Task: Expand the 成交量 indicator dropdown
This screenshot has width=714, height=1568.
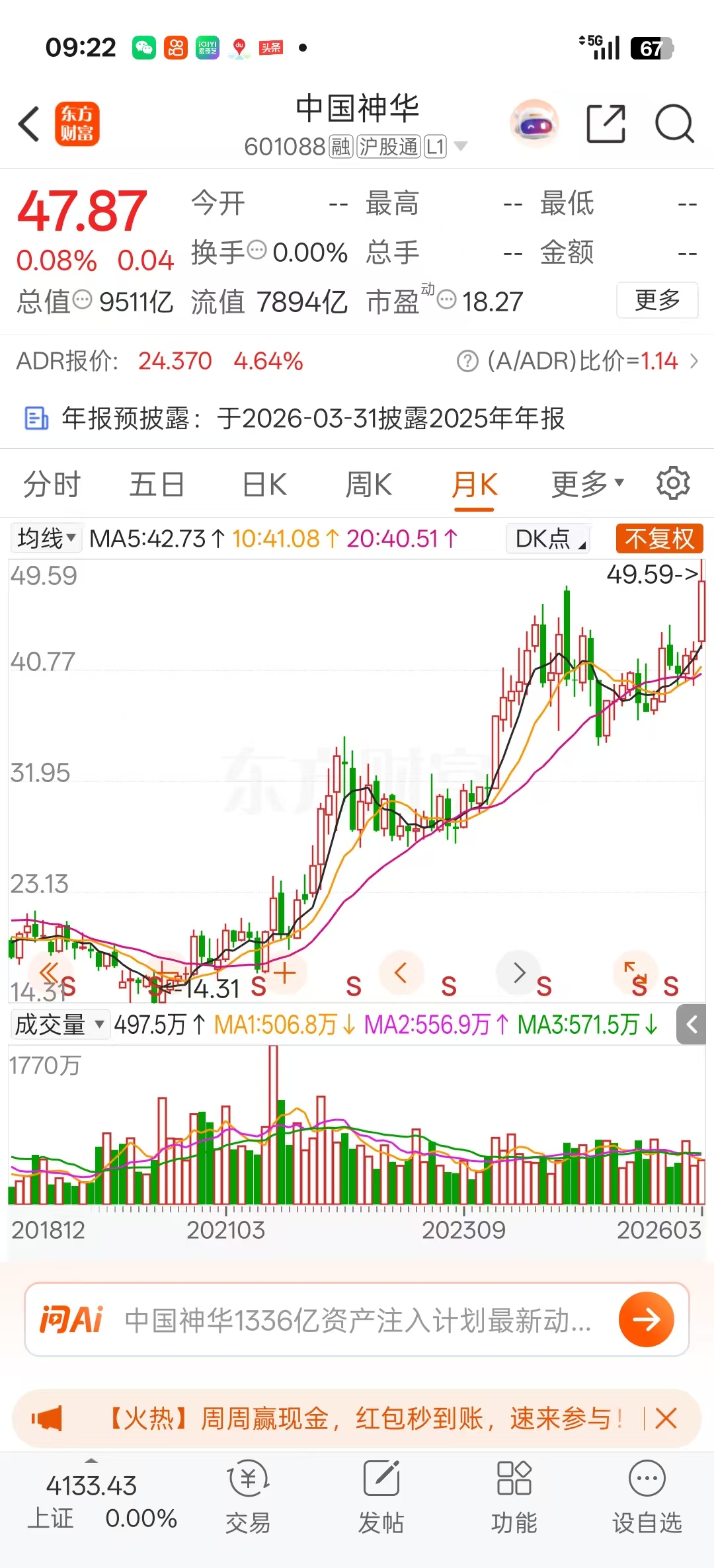Action: (59, 1025)
